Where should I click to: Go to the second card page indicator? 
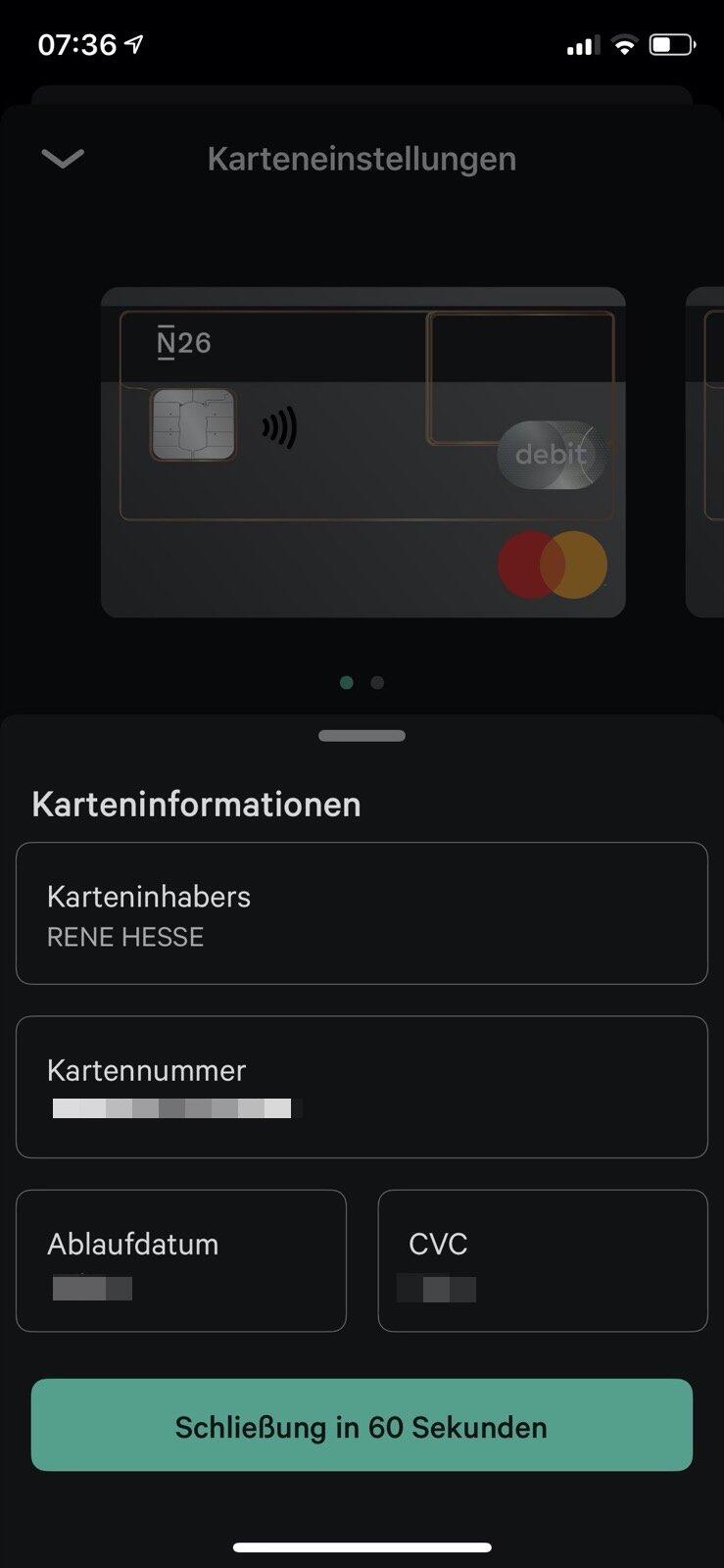click(x=377, y=683)
